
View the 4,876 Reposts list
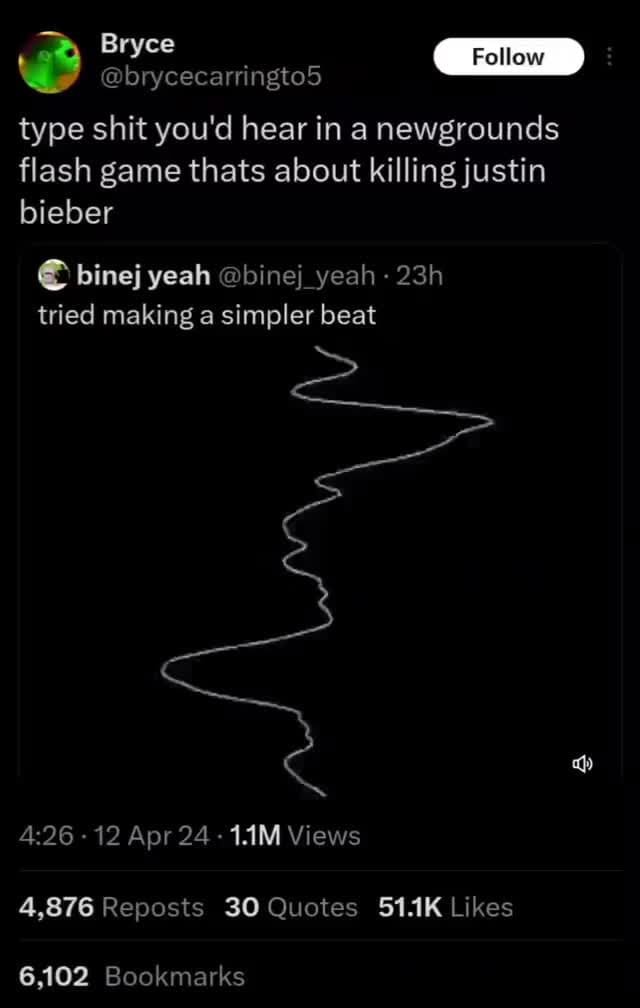[113, 907]
